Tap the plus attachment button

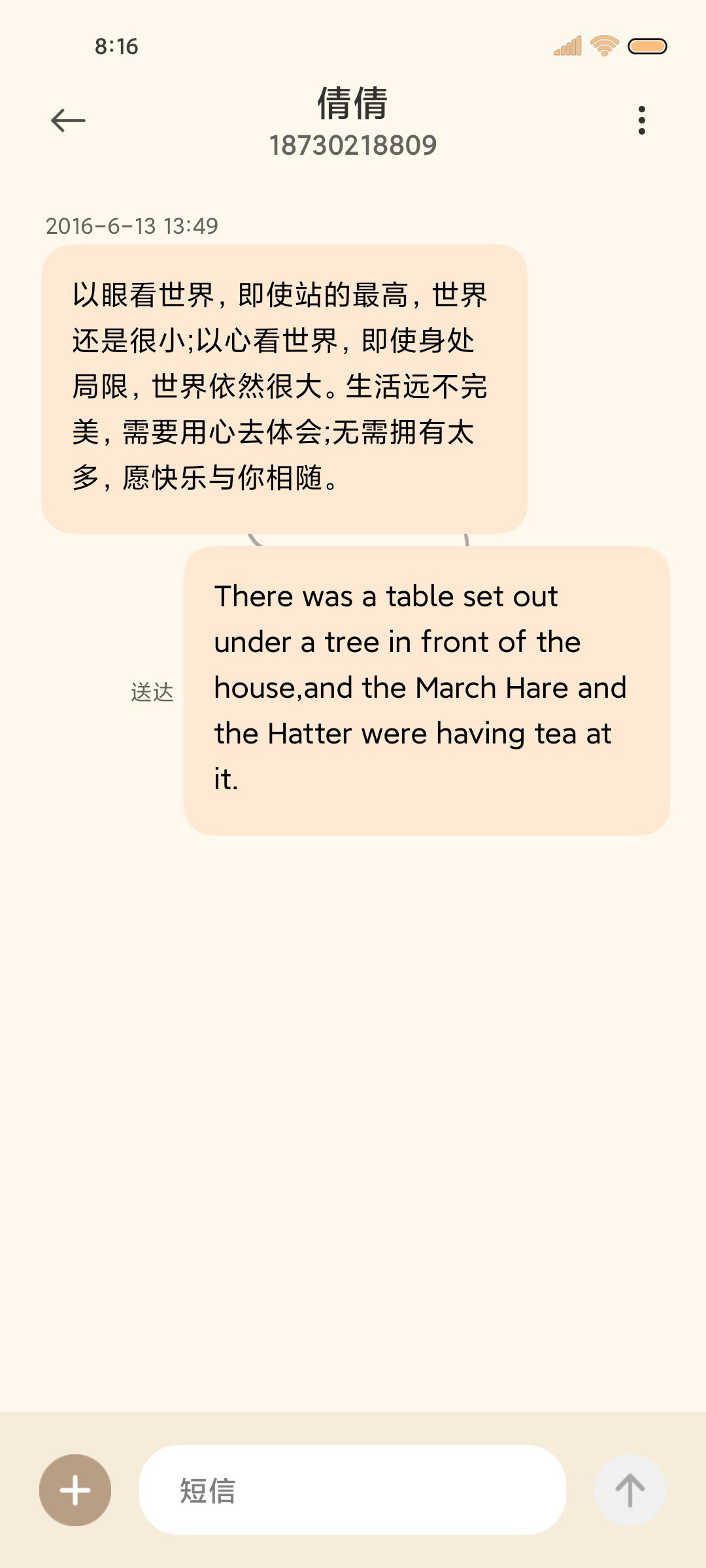75,1490
